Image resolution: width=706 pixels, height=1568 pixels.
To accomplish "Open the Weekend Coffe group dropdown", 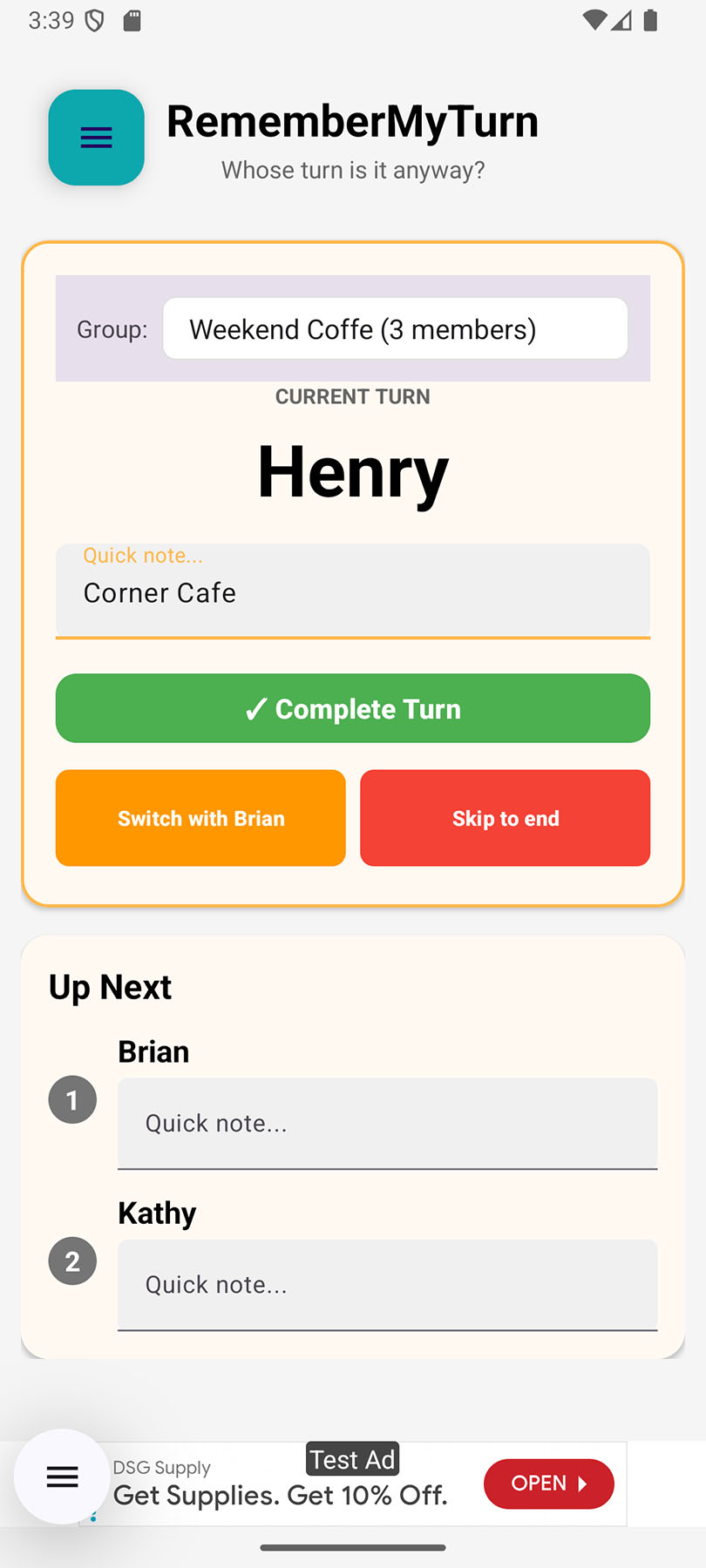I will pos(395,329).
